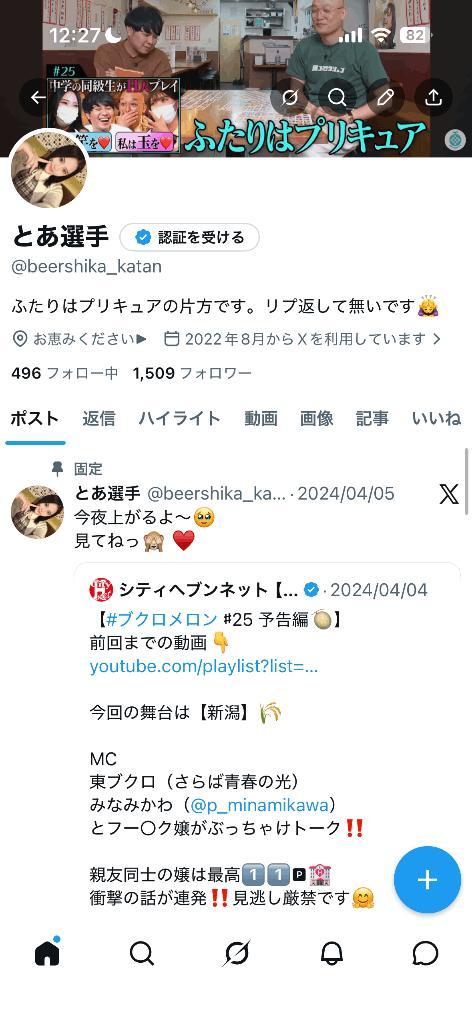Switch to the 記事 tab
Image resolution: width=472 pixels, height=1024 pixels.
pyautogui.click(x=372, y=419)
